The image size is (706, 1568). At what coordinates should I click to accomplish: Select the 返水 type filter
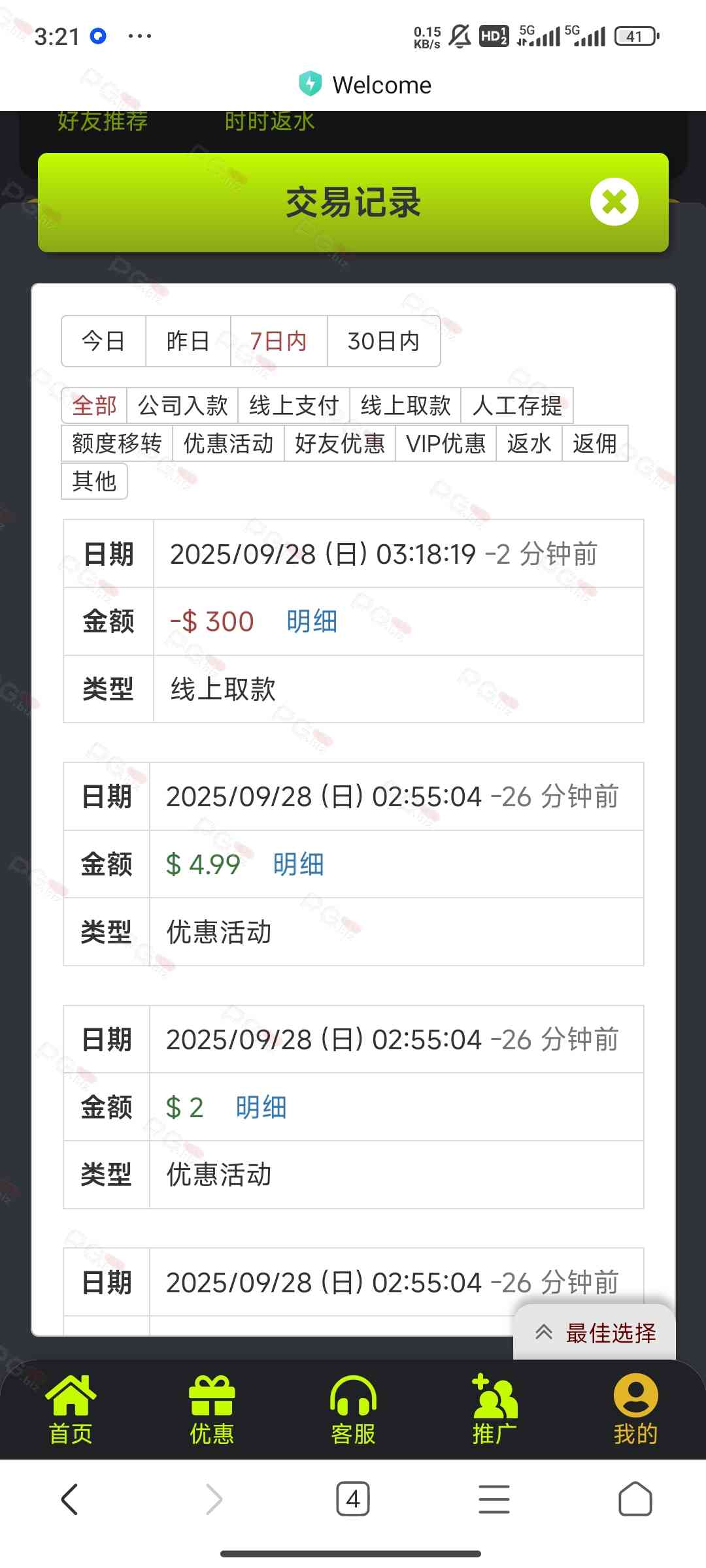pos(528,444)
